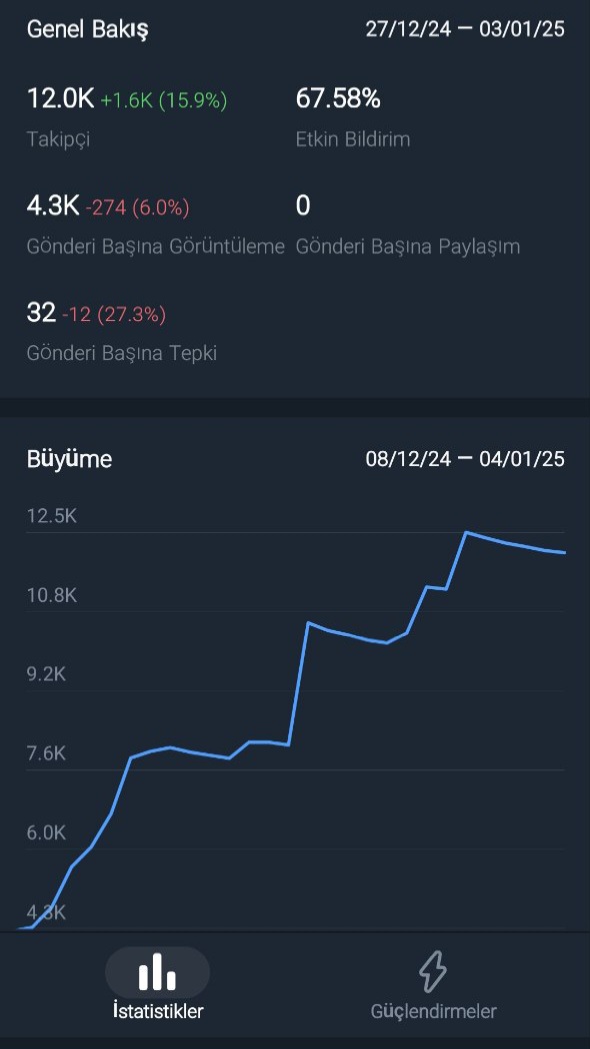This screenshot has width=590, height=1049.
Task: Open the Güçlendirmeler tab
Action: (x=433, y=983)
